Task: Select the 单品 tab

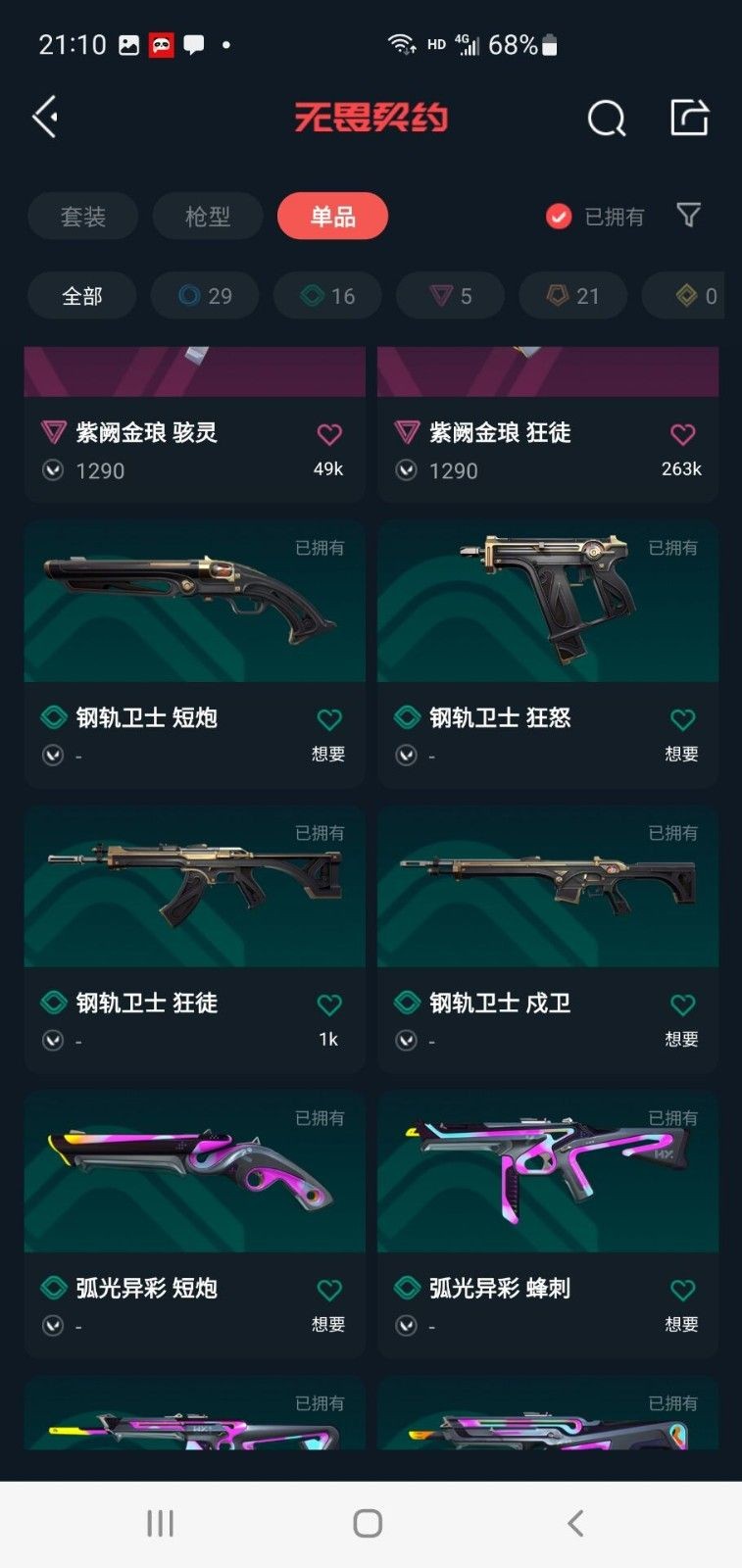Action: [332, 217]
